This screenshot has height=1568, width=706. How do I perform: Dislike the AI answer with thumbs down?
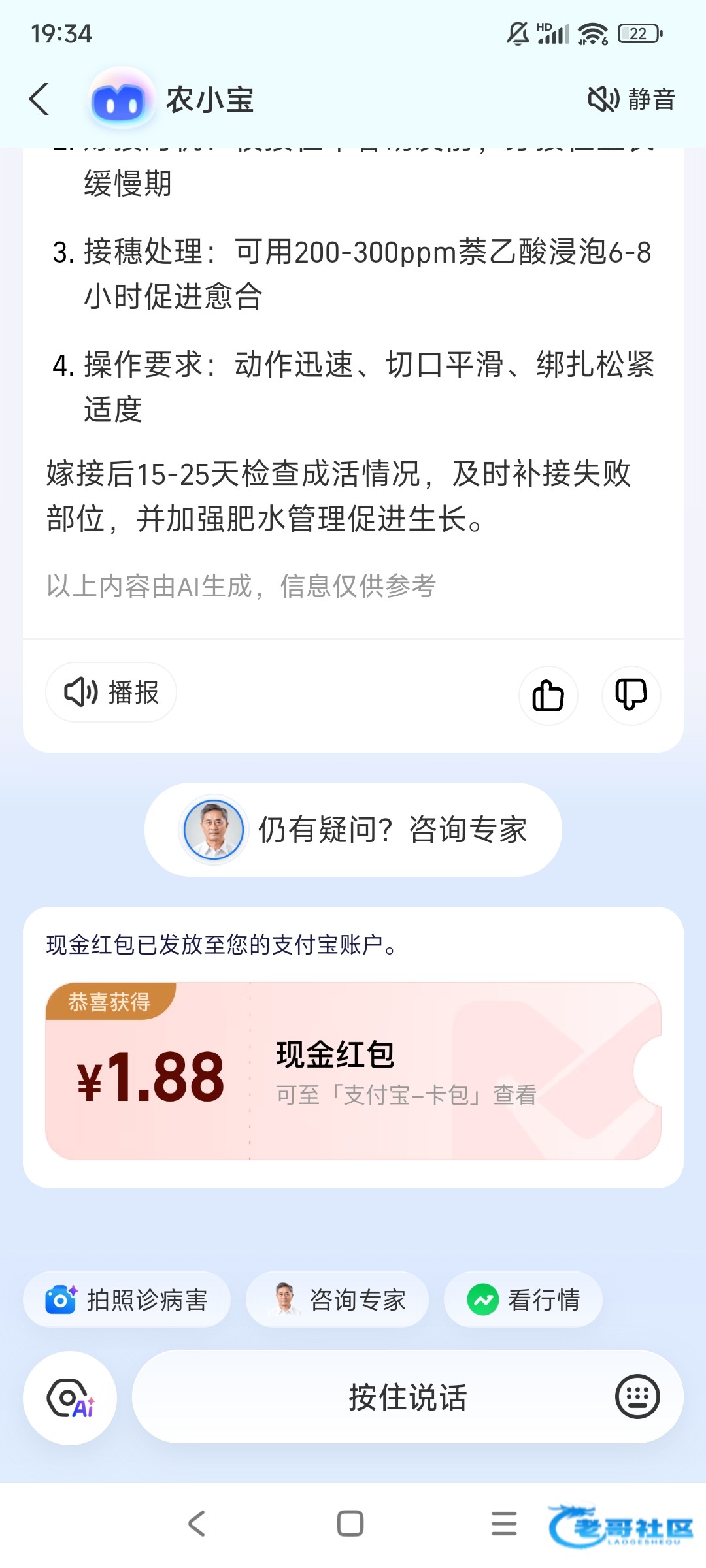pyautogui.click(x=631, y=695)
